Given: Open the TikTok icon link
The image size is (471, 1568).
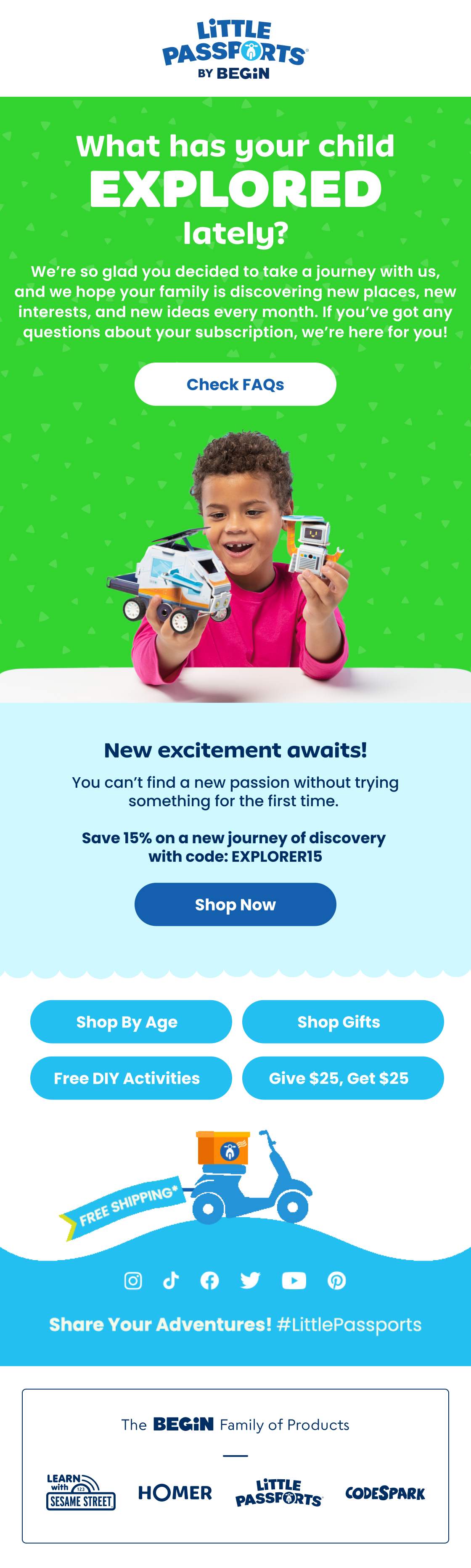Looking at the screenshot, I should (171, 1281).
